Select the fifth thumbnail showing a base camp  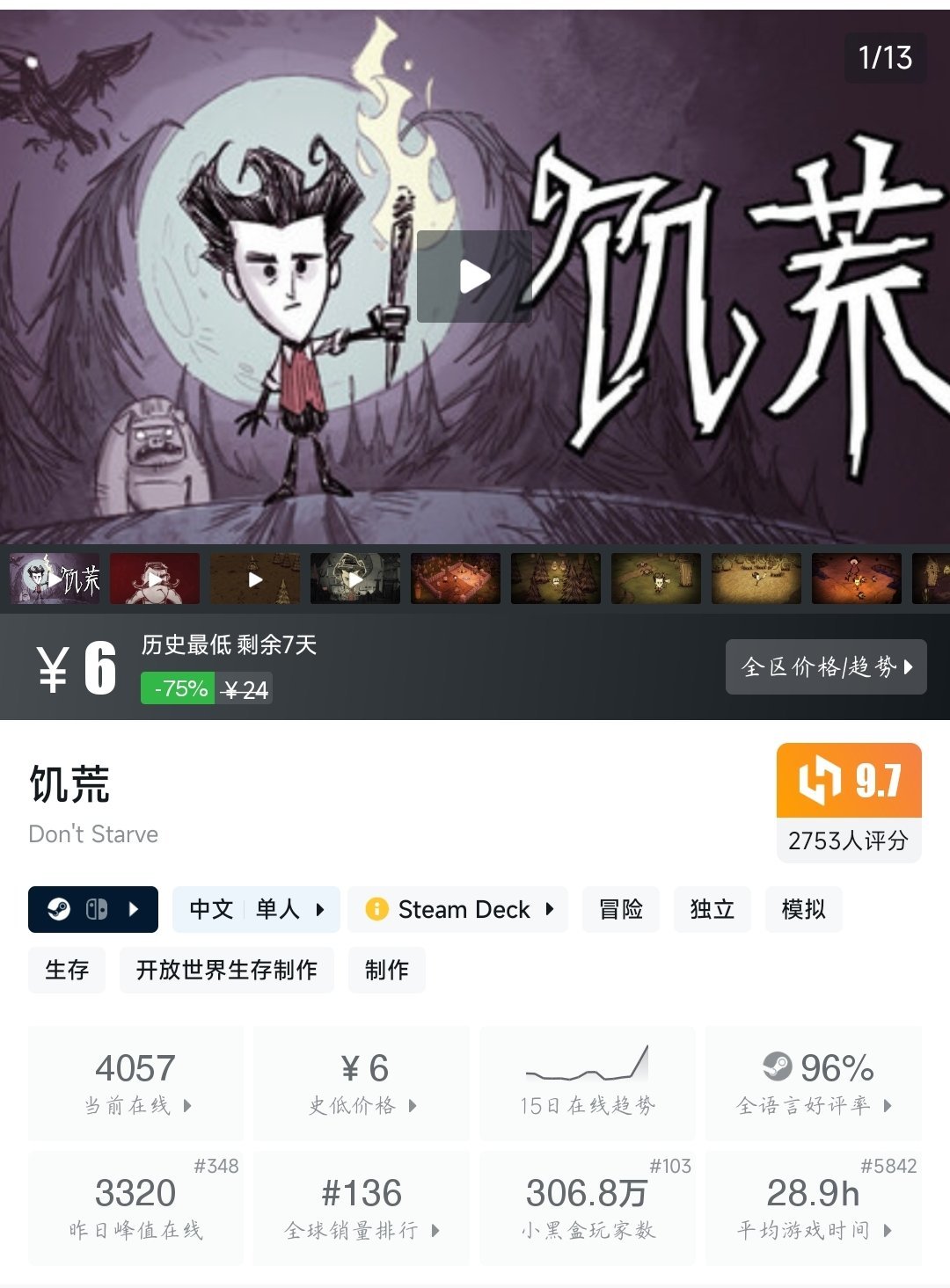[456, 579]
